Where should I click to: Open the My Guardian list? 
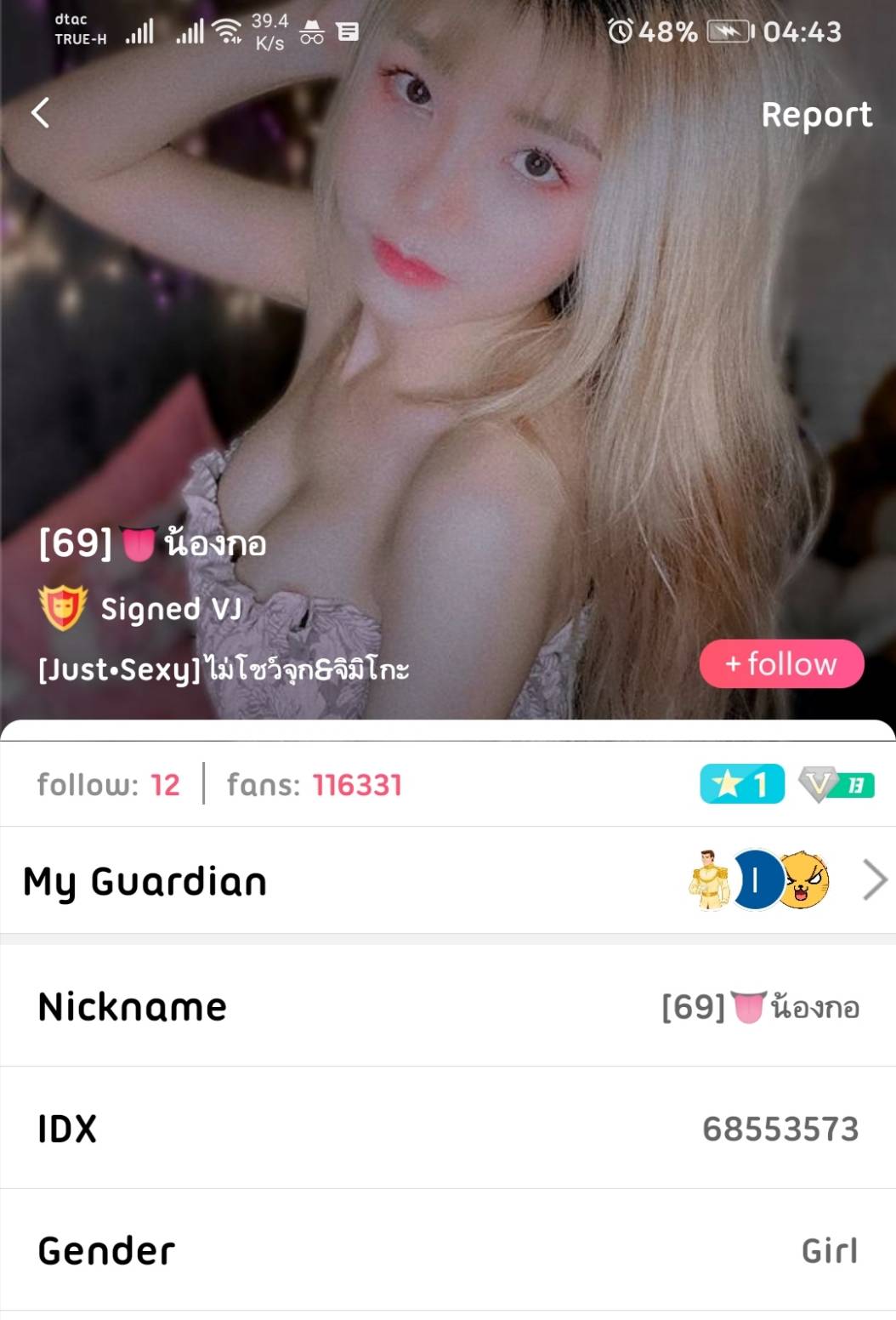pyautogui.click(x=874, y=879)
